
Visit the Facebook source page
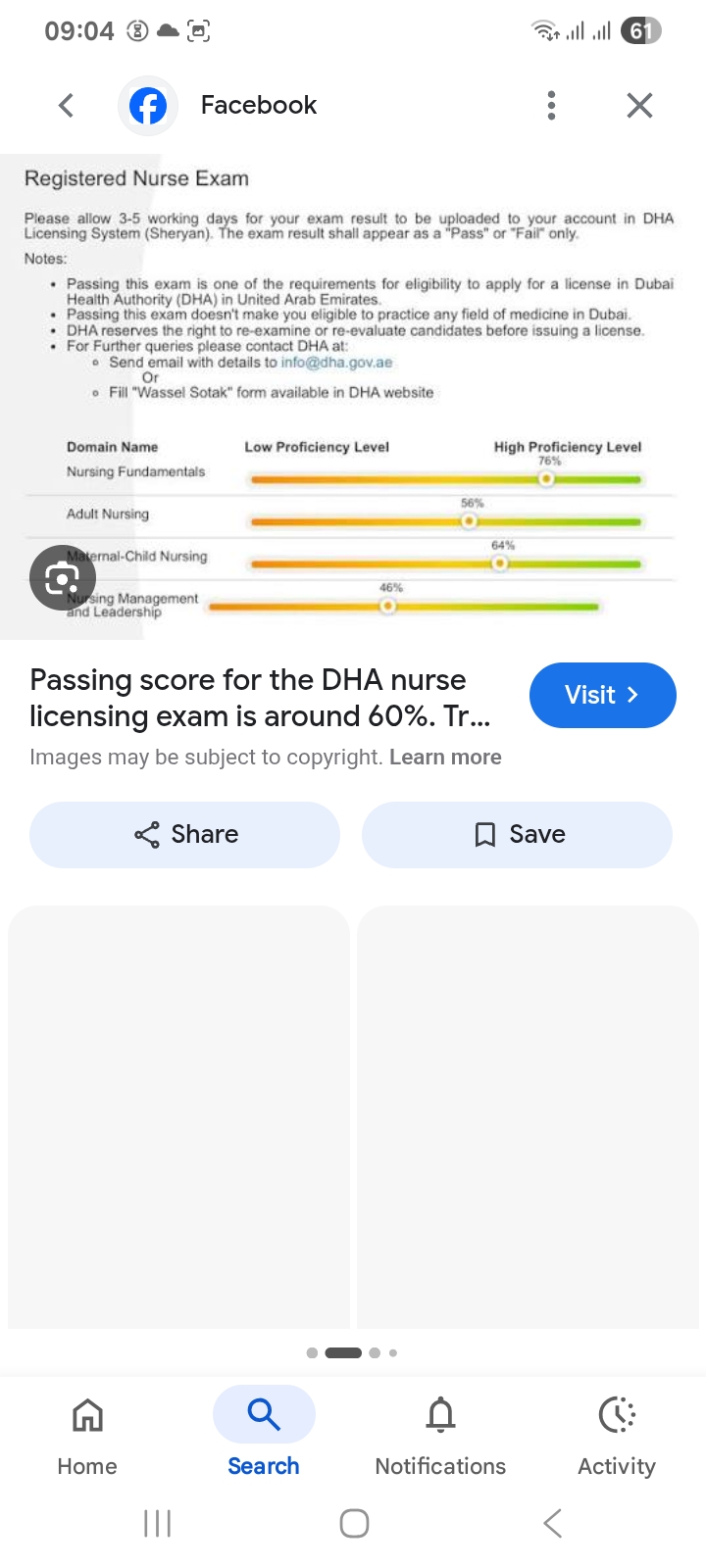[x=602, y=695]
